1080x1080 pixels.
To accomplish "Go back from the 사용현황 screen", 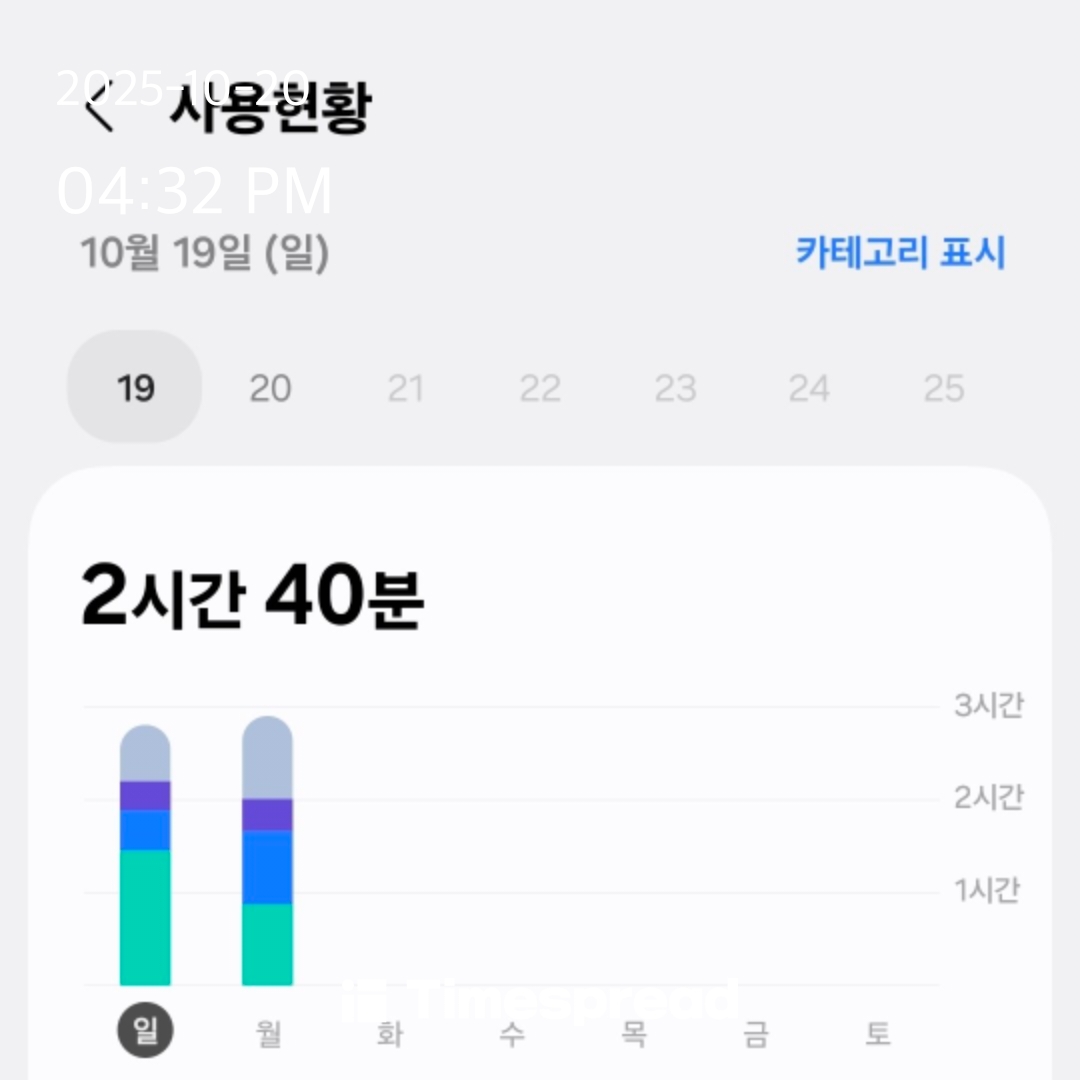I will pyautogui.click(x=98, y=108).
